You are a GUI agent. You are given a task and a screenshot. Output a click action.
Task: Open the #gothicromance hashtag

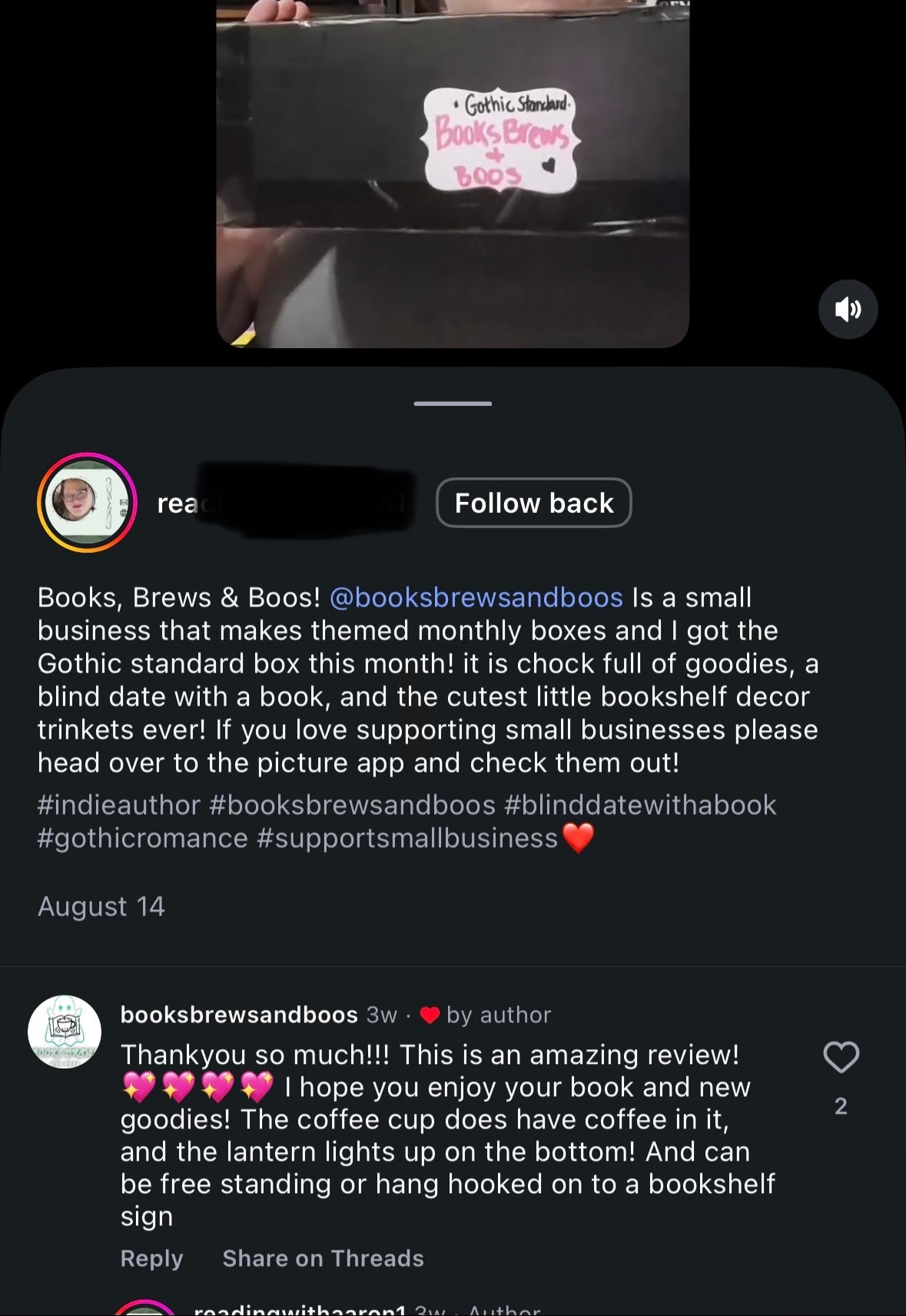pos(143,838)
